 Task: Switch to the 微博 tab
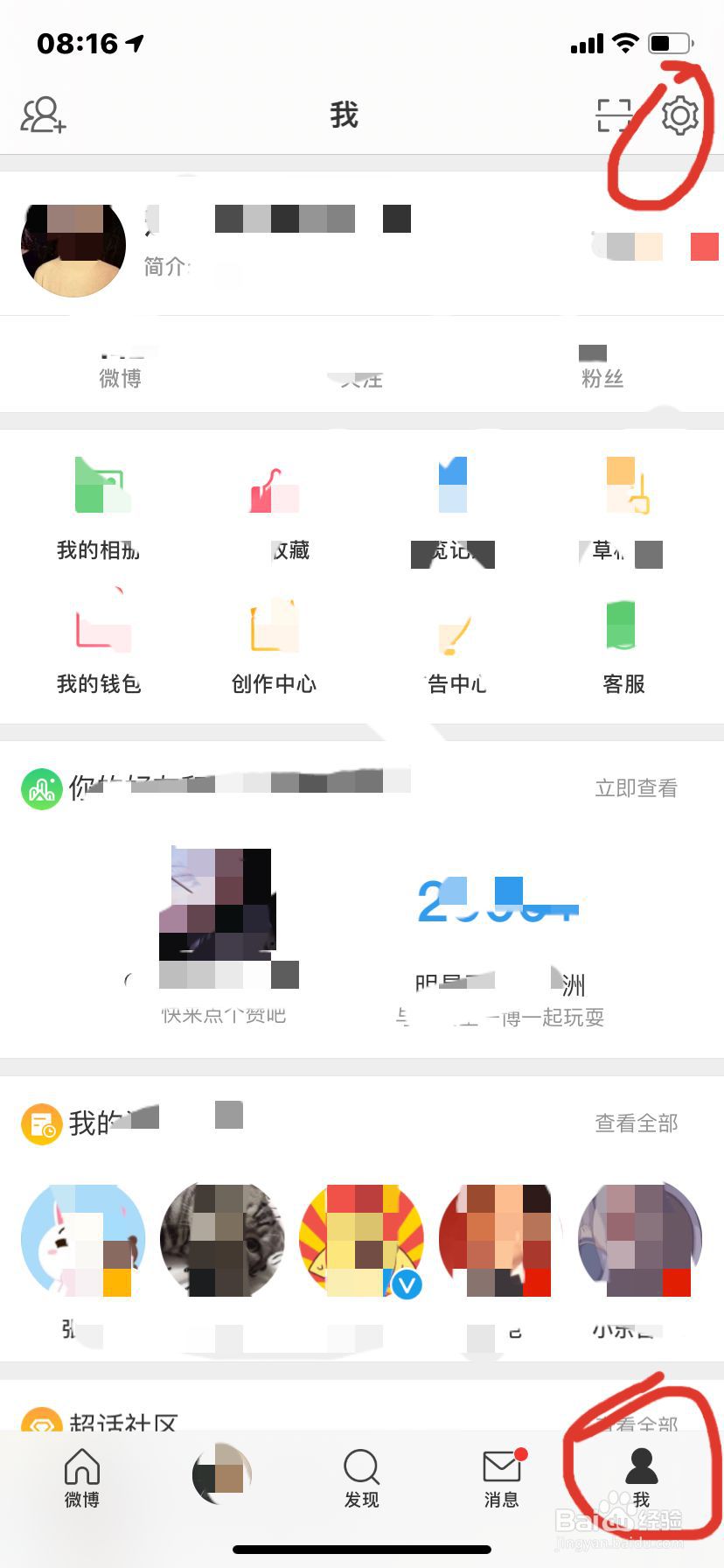(81, 1479)
